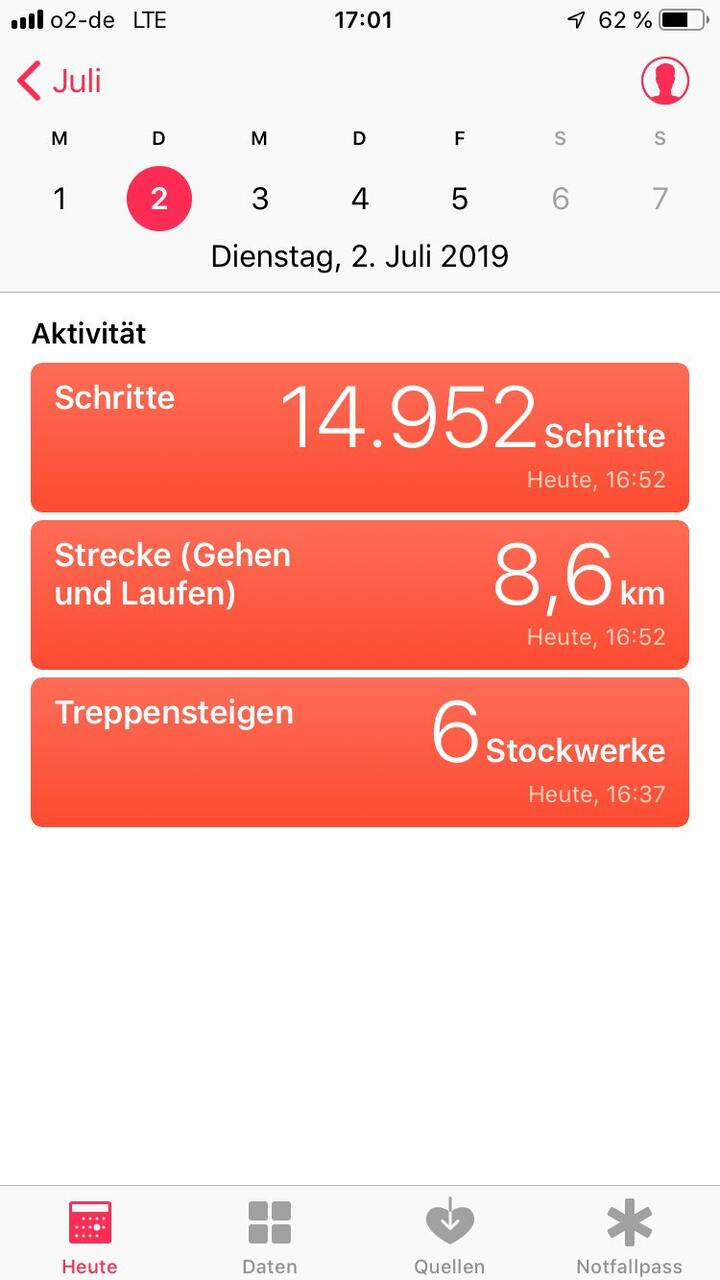
Task: Switch to the Daten tab
Action: click(270, 1237)
